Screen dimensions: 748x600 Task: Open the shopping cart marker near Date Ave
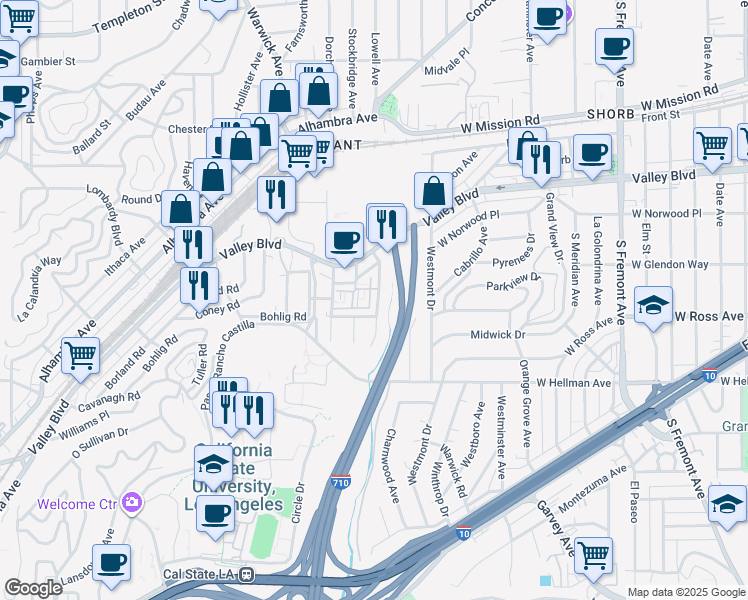pos(712,145)
